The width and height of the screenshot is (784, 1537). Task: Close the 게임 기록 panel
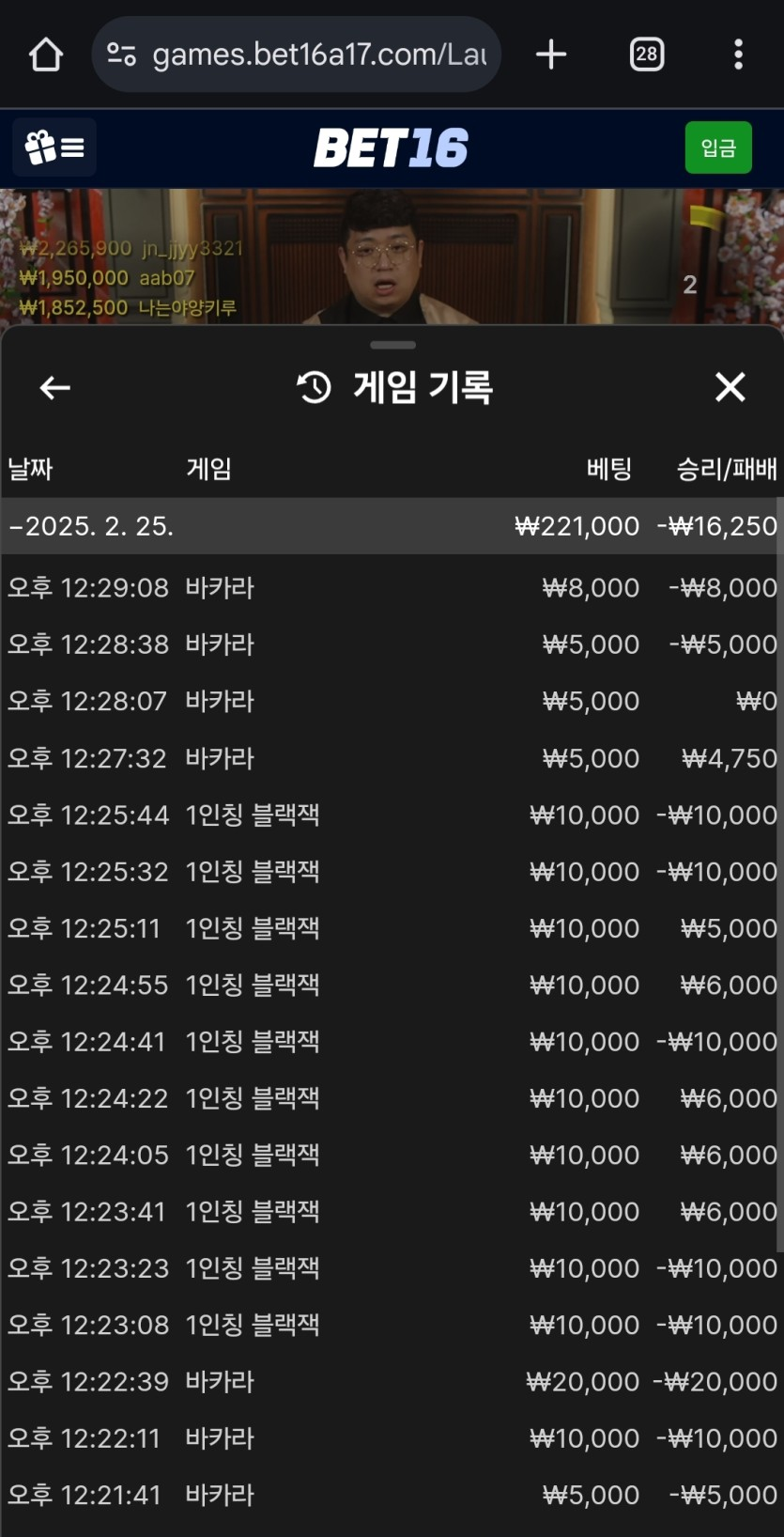pyautogui.click(x=730, y=387)
